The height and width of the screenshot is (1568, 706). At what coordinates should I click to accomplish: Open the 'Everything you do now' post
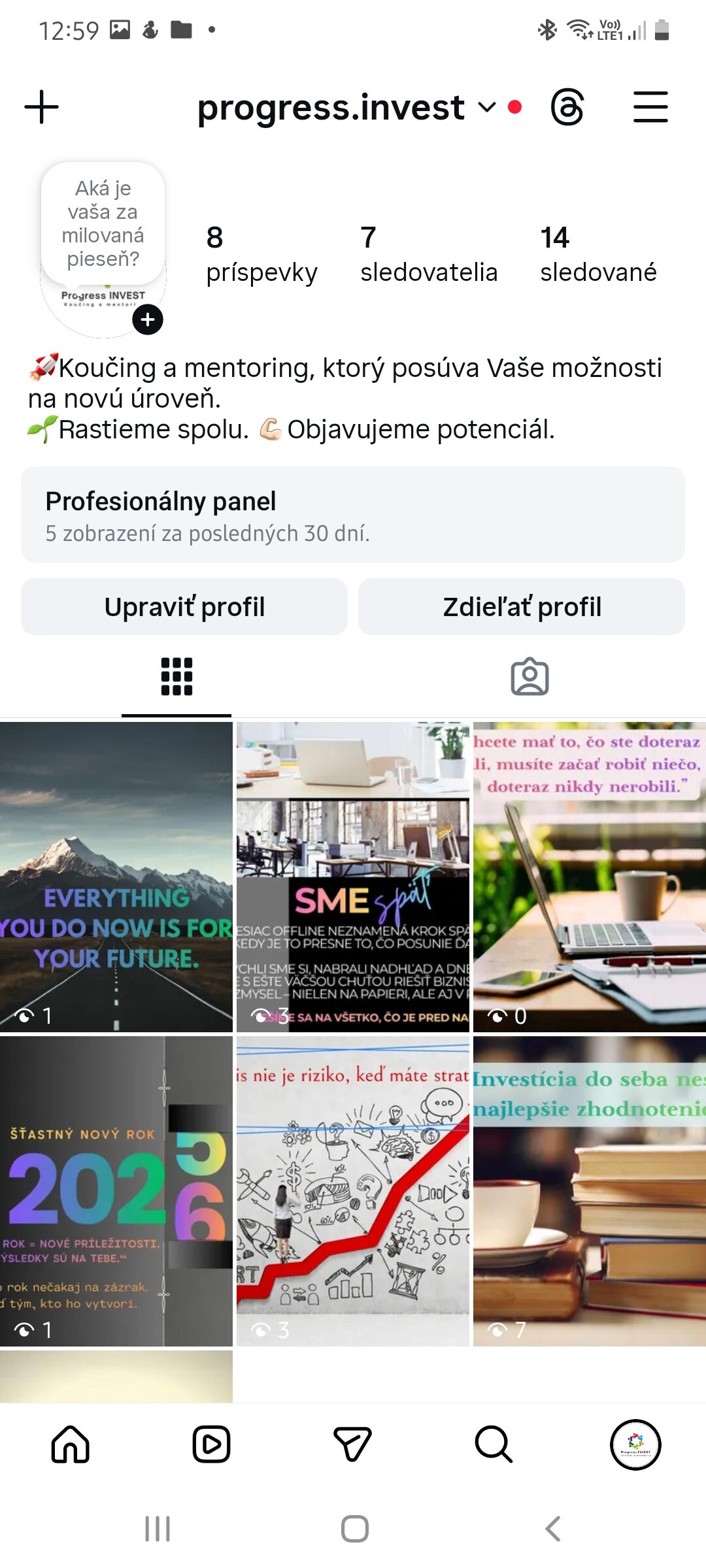(116, 877)
